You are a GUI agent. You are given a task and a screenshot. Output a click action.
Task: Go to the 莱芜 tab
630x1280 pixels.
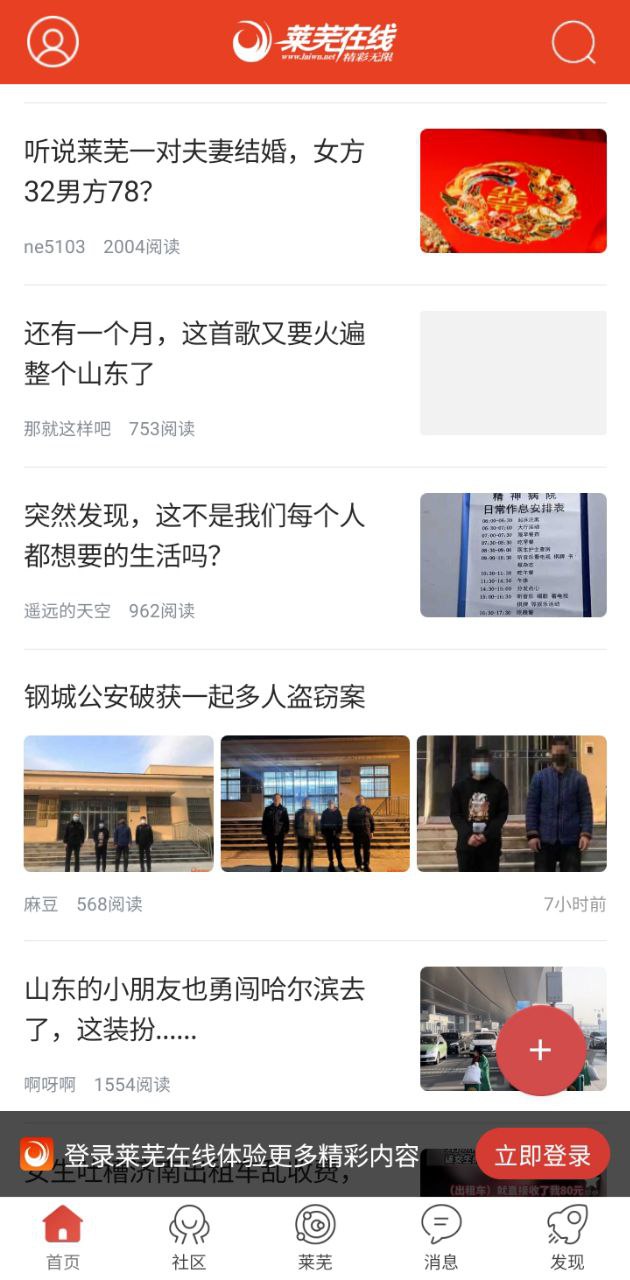coord(315,1238)
